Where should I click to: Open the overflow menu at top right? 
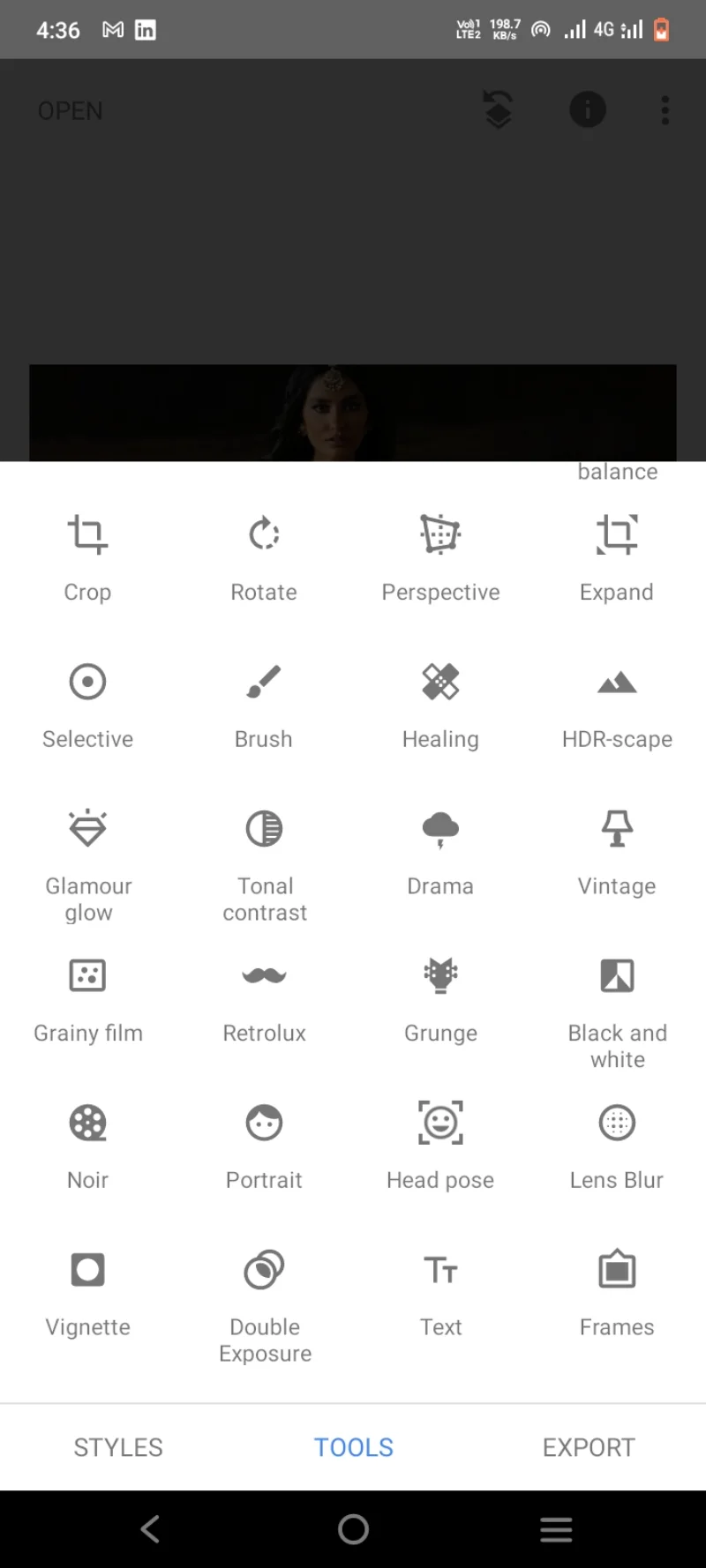coord(665,109)
